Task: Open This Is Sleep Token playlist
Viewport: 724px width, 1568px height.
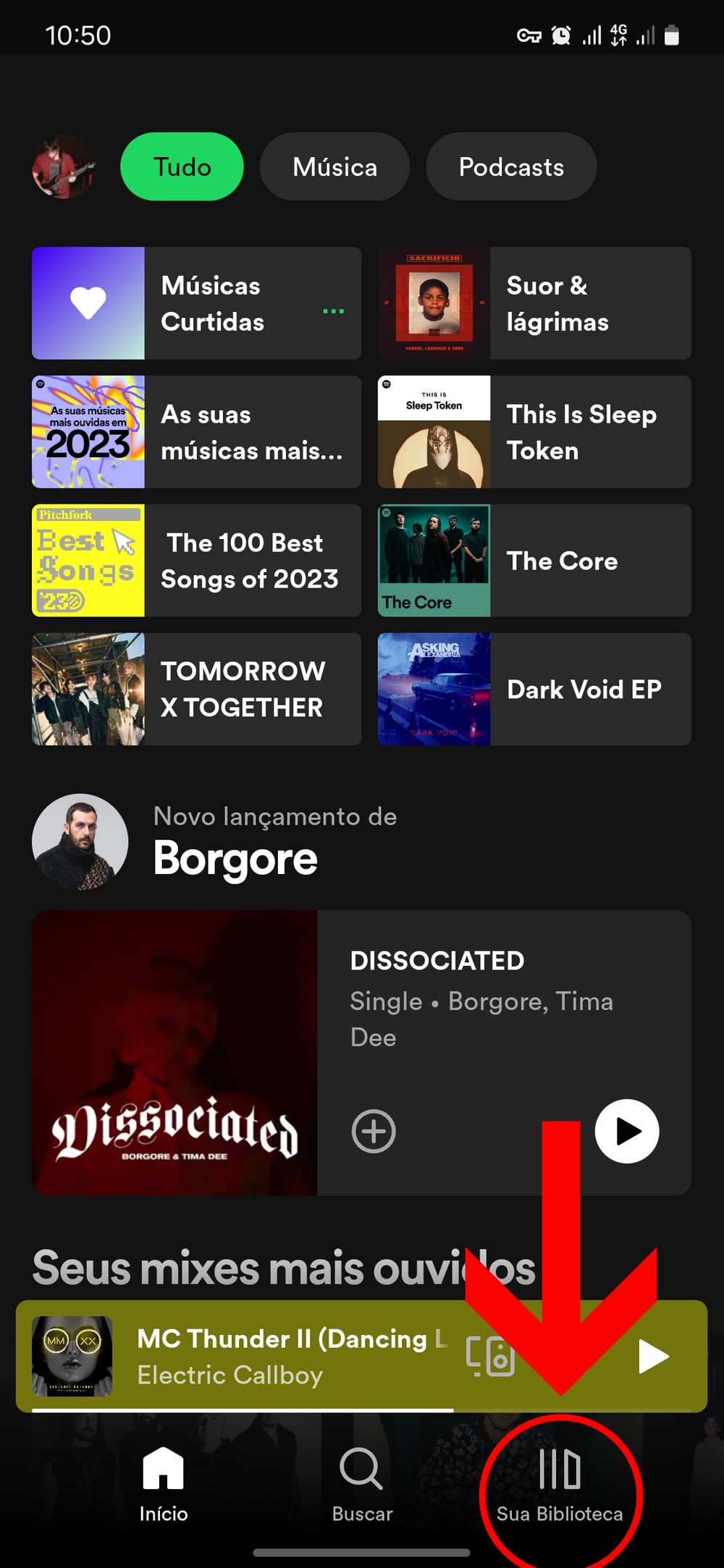Action: [x=534, y=432]
